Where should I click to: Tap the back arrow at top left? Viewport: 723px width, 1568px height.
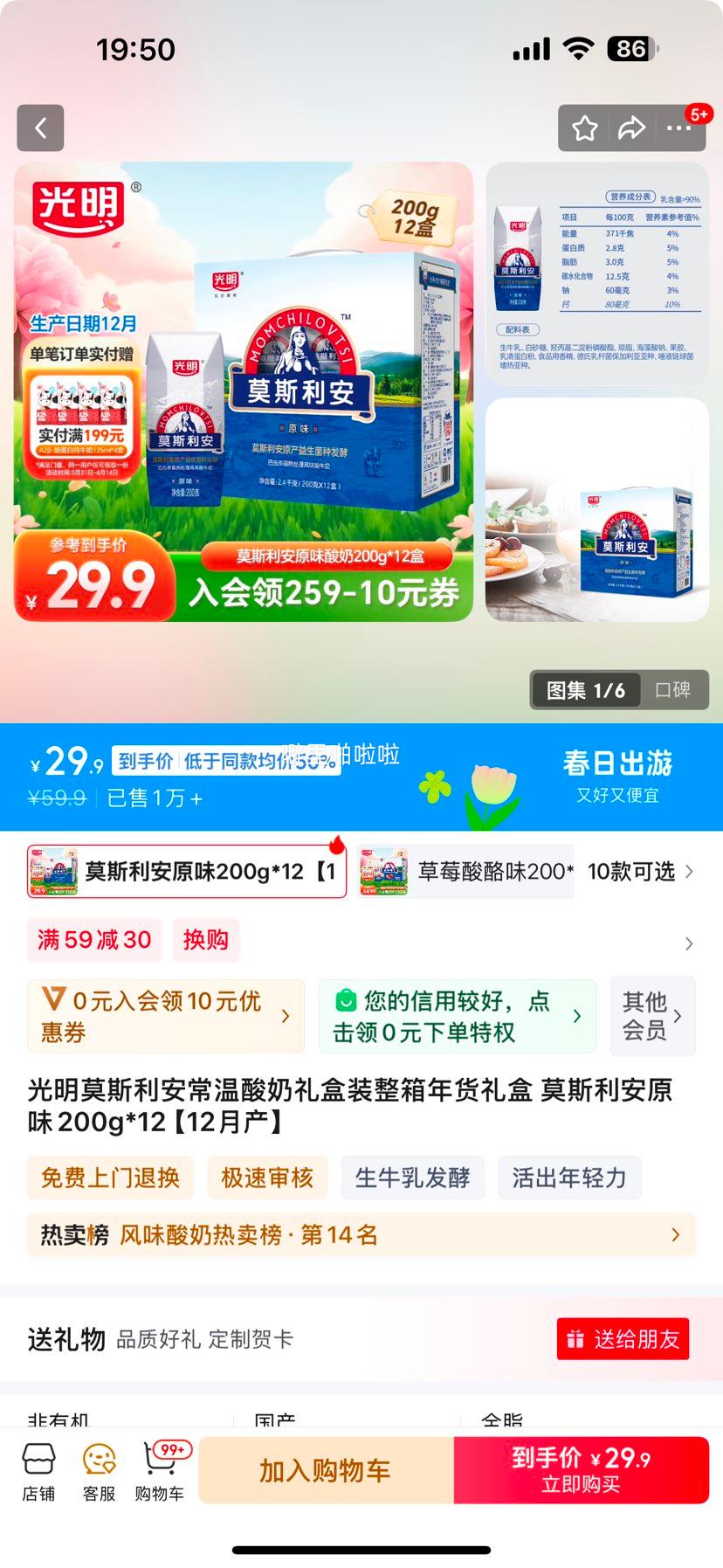click(40, 128)
